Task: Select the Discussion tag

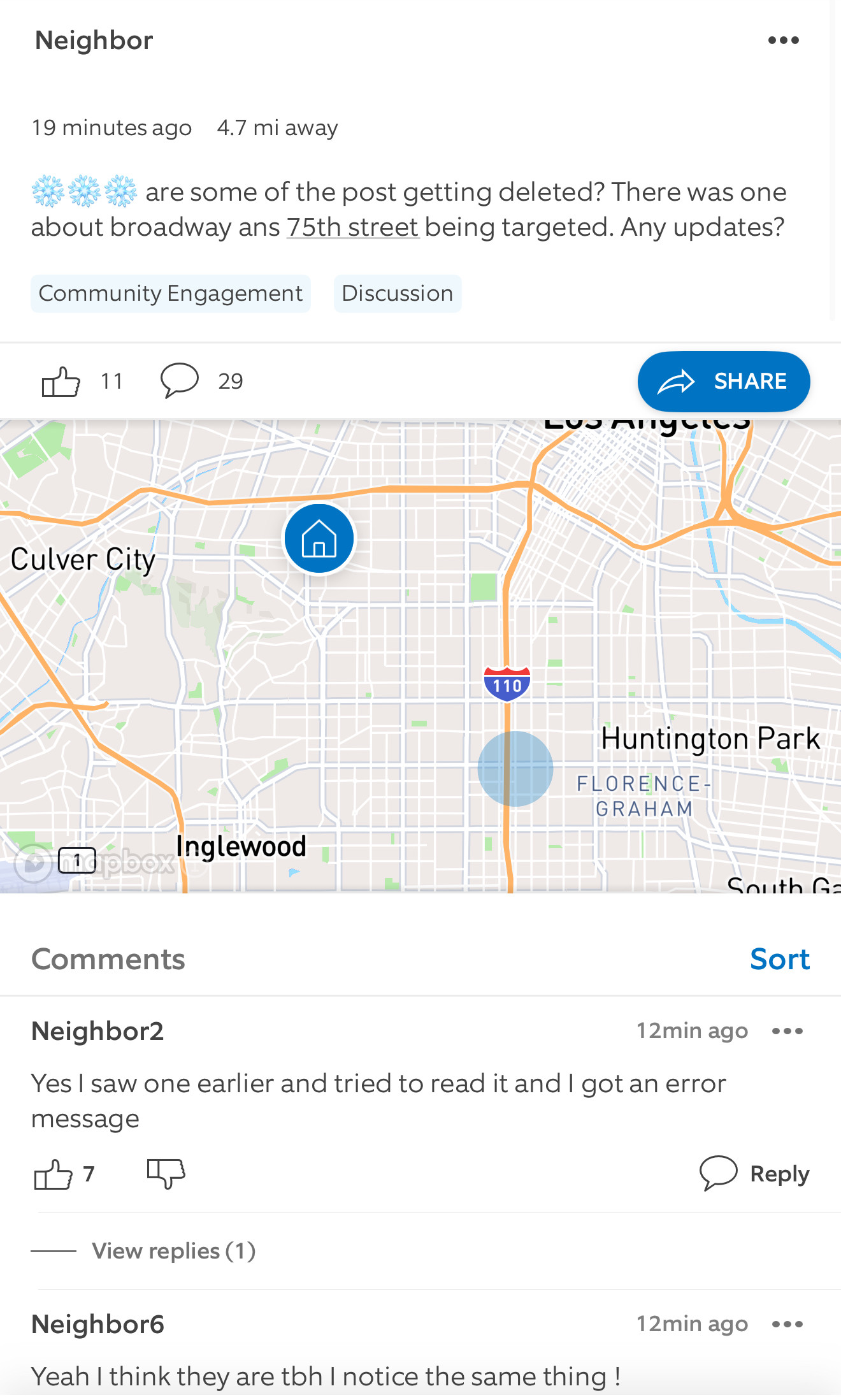Action: click(398, 294)
